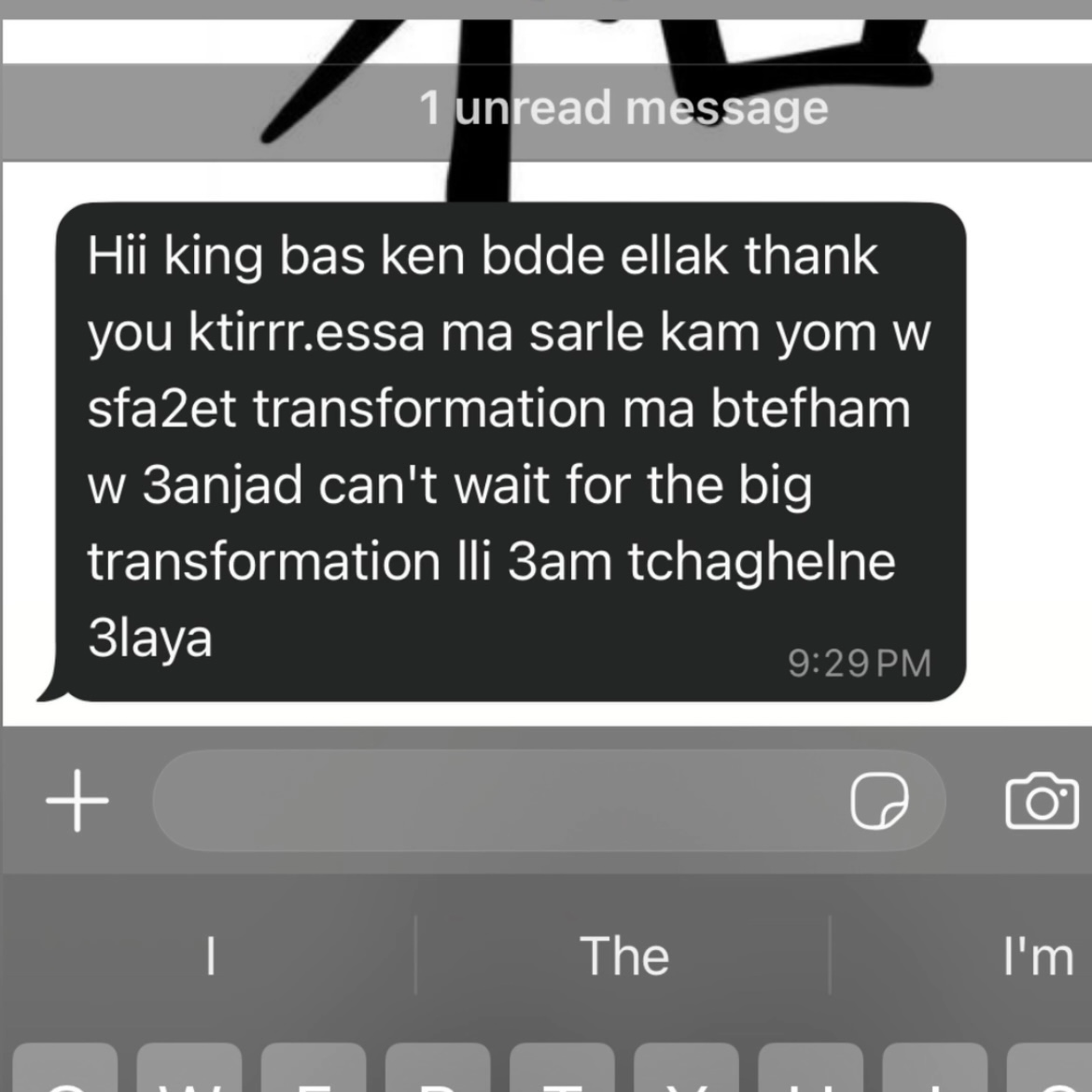
Task: Insert keyboard suggestion "The"
Action: point(623,956)
